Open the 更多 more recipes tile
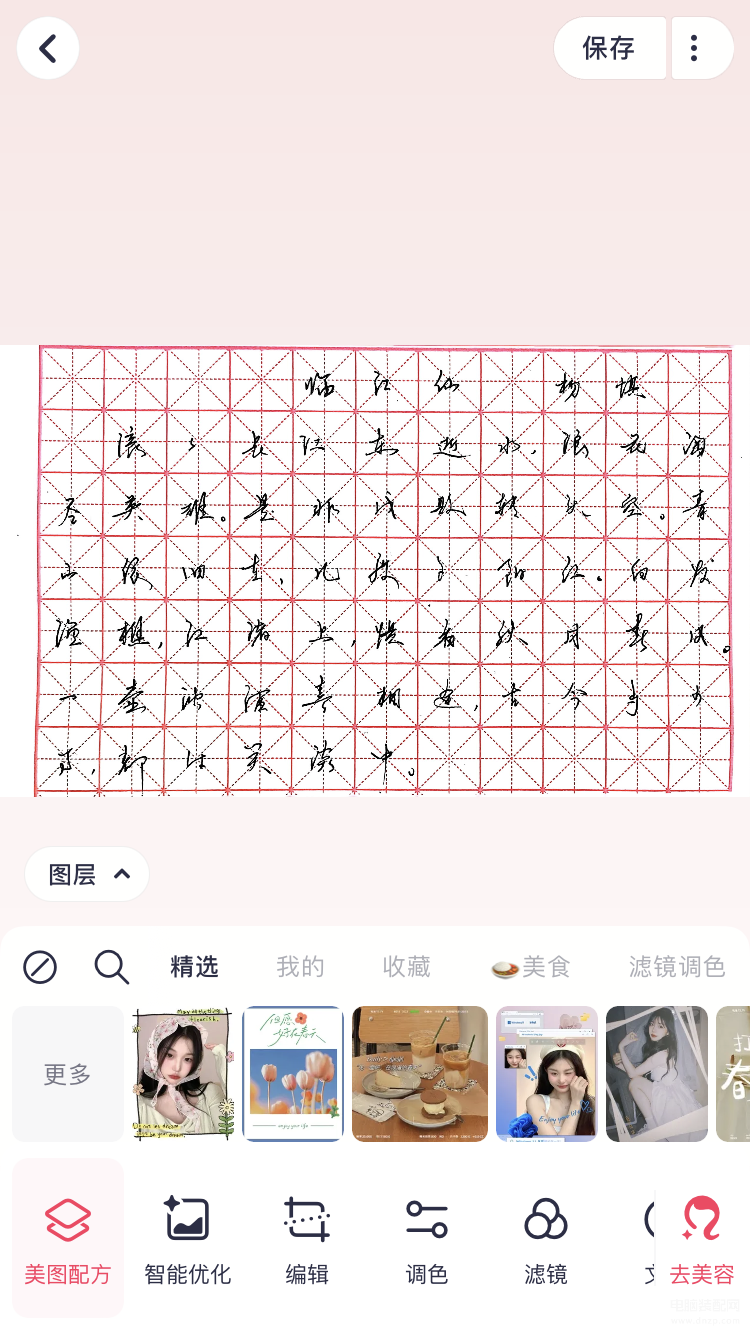750x1334 pixels. [x=67, y=1074]
